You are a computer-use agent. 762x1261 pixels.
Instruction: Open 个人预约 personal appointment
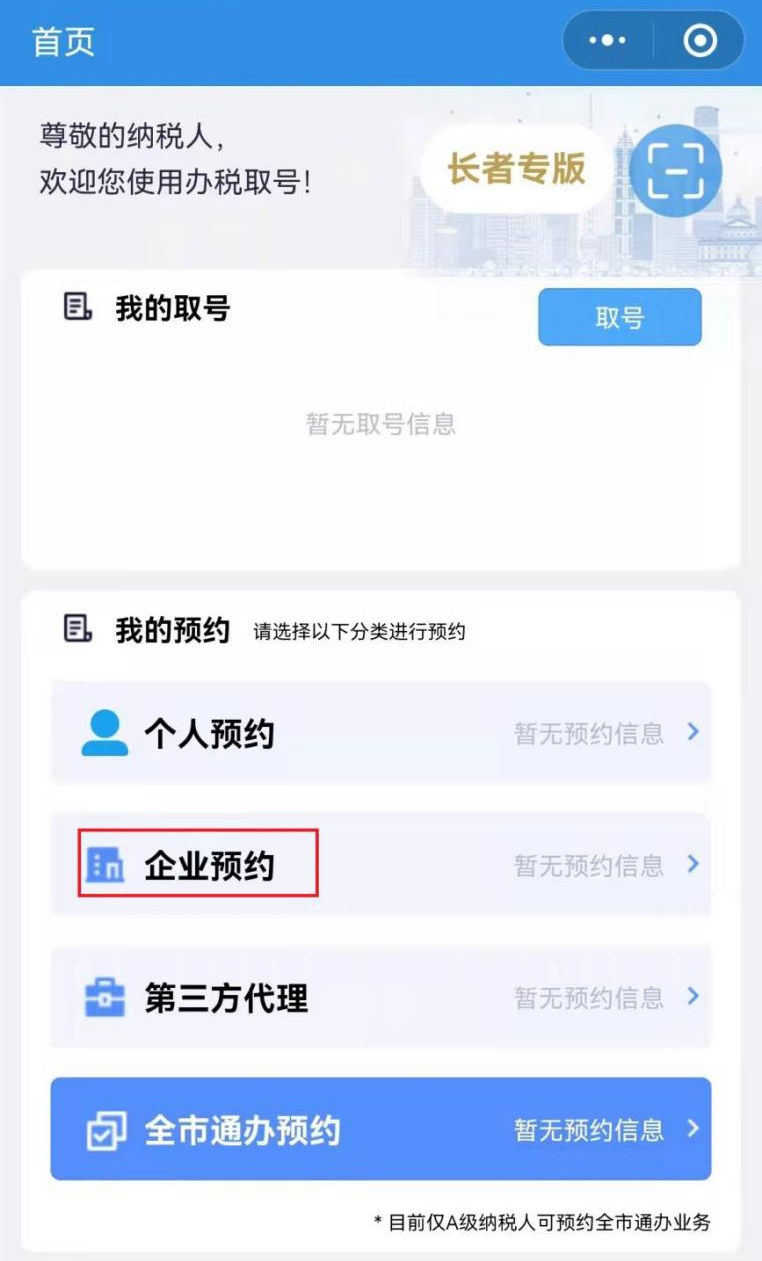(380, 734)
